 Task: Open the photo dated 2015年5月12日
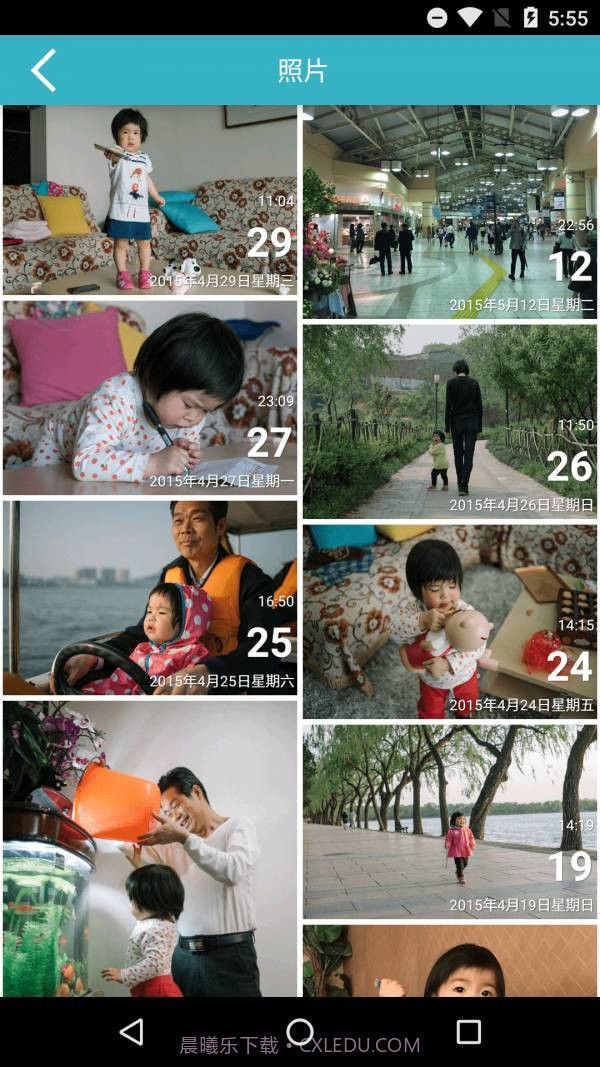[x=450, y=212]
